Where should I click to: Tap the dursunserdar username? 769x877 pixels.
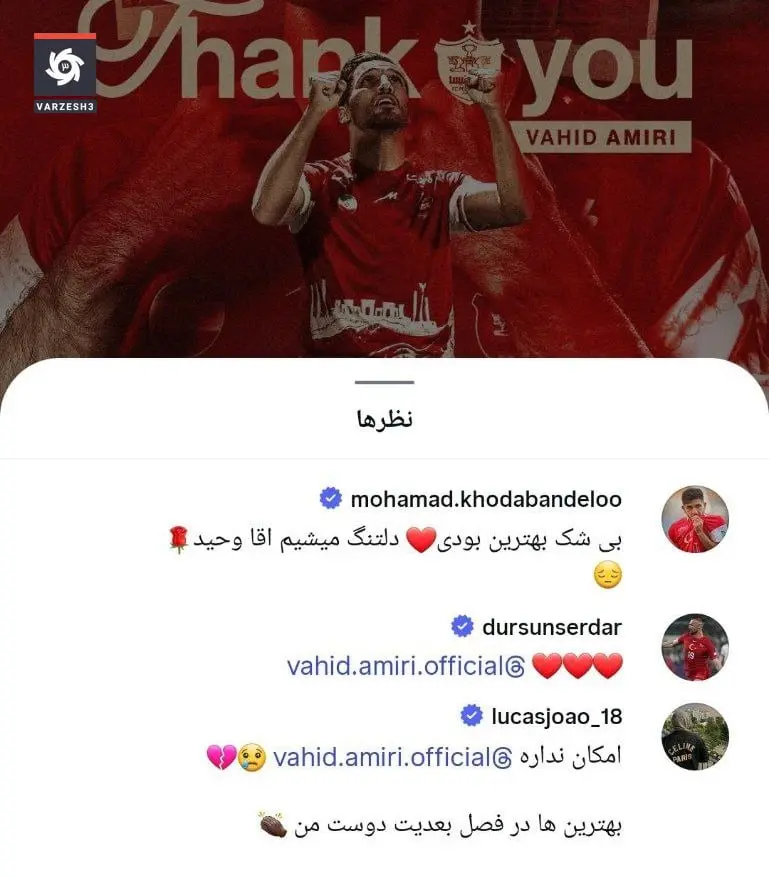[x=551, y=627]
